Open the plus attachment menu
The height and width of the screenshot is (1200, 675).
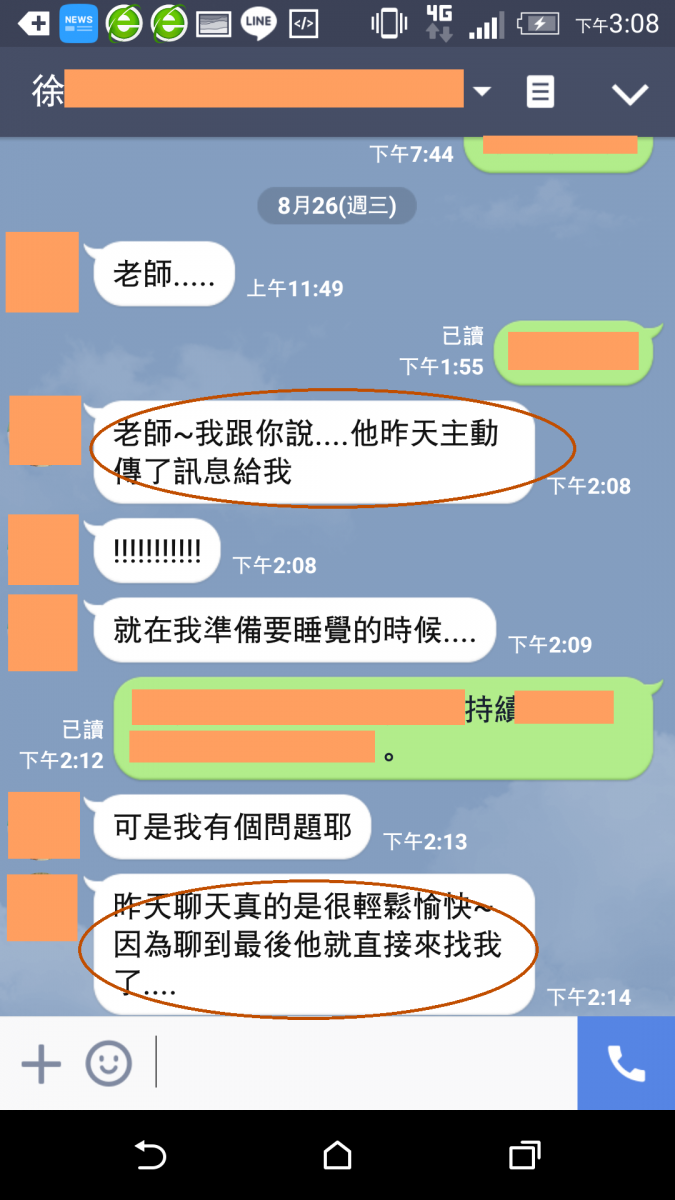[x=41, y=1063]
